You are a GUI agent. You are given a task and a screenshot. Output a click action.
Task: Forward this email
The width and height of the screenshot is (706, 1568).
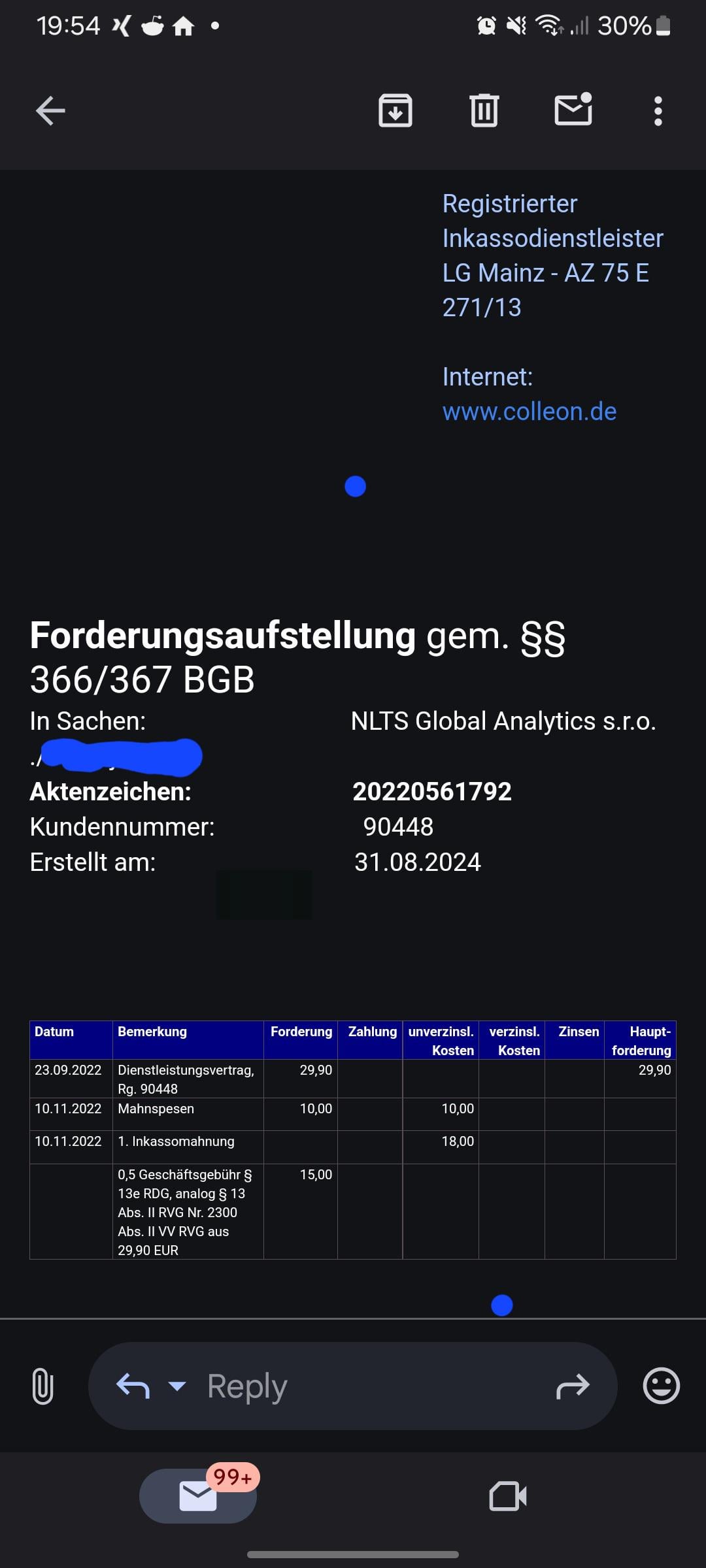click(x=573, y=1386)
